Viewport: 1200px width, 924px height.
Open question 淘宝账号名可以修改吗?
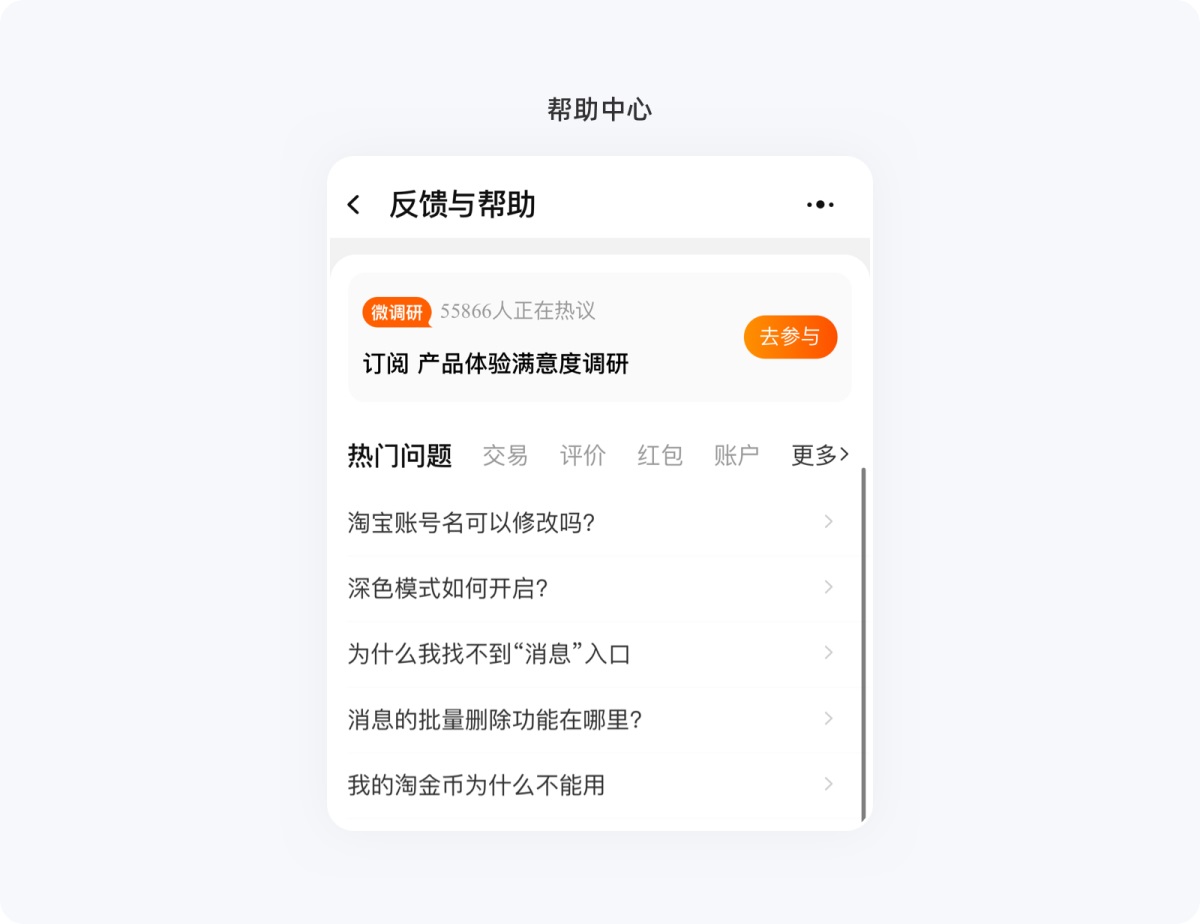[x=590, y=522]
